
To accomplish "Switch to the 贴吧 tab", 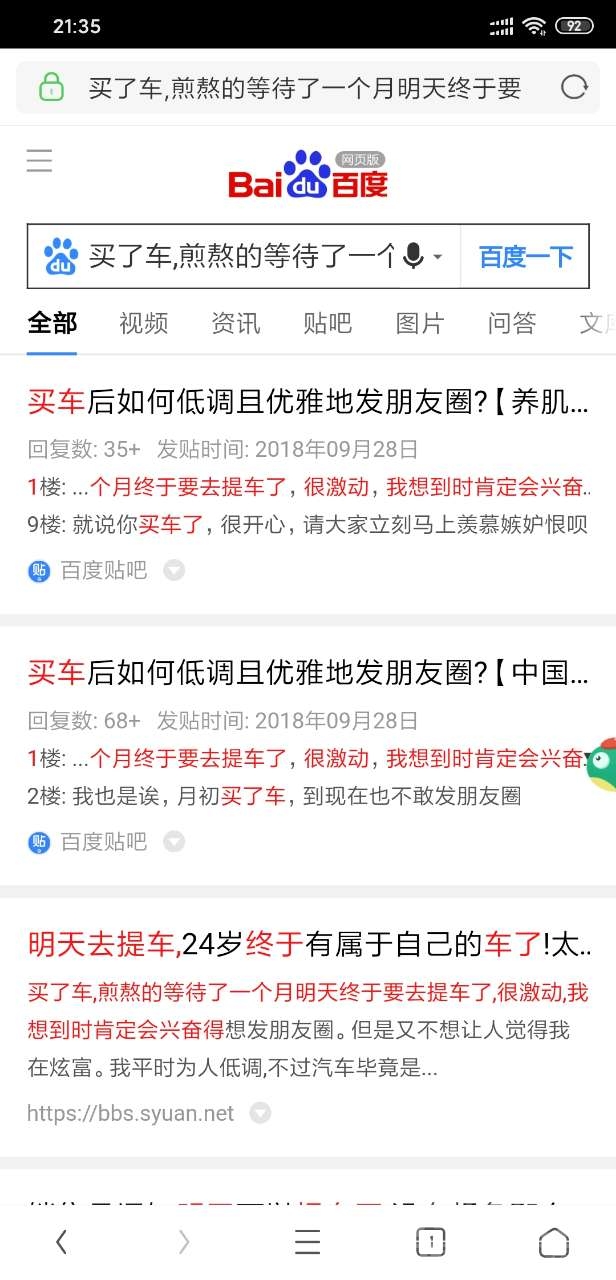I will [328, 323].
